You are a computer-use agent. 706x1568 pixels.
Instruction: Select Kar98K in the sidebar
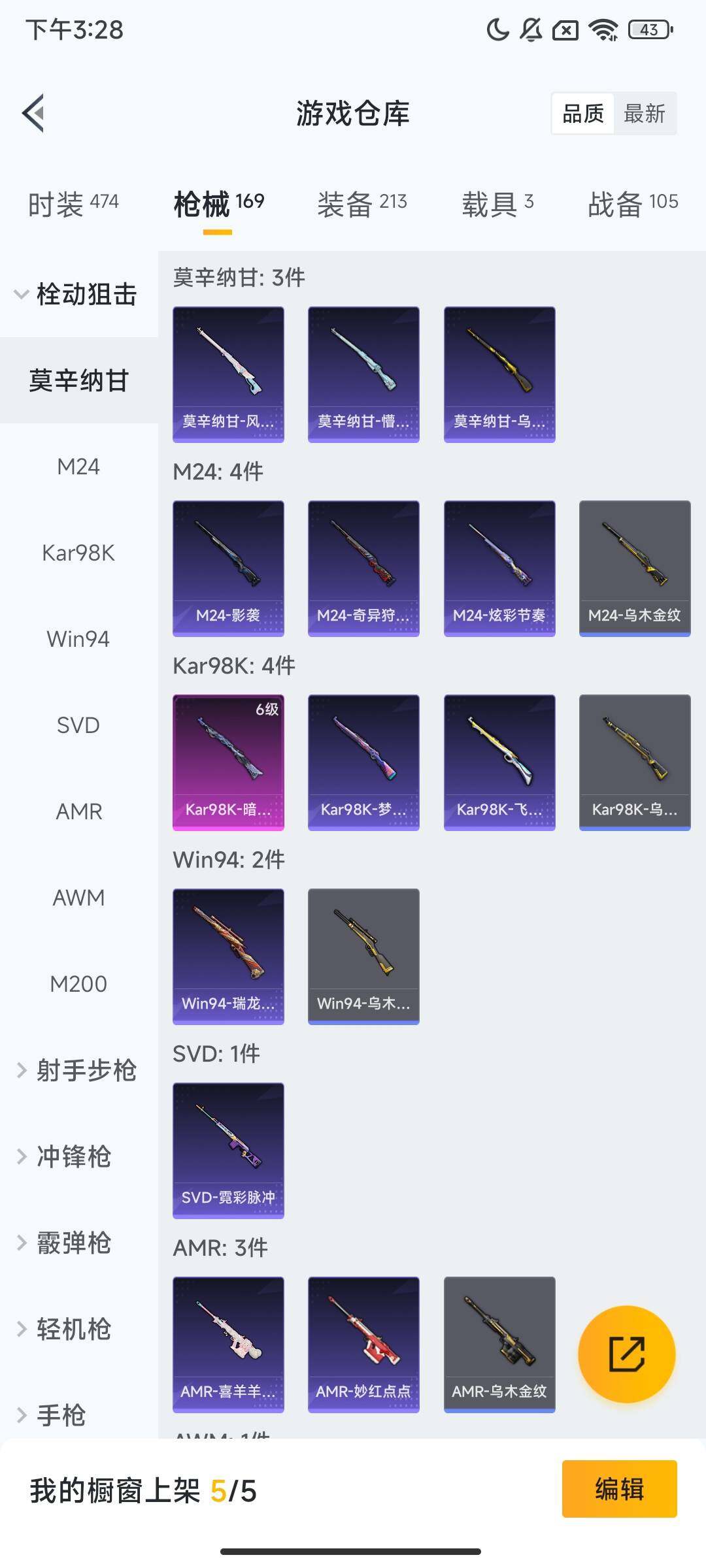click(x=78, y=553)
